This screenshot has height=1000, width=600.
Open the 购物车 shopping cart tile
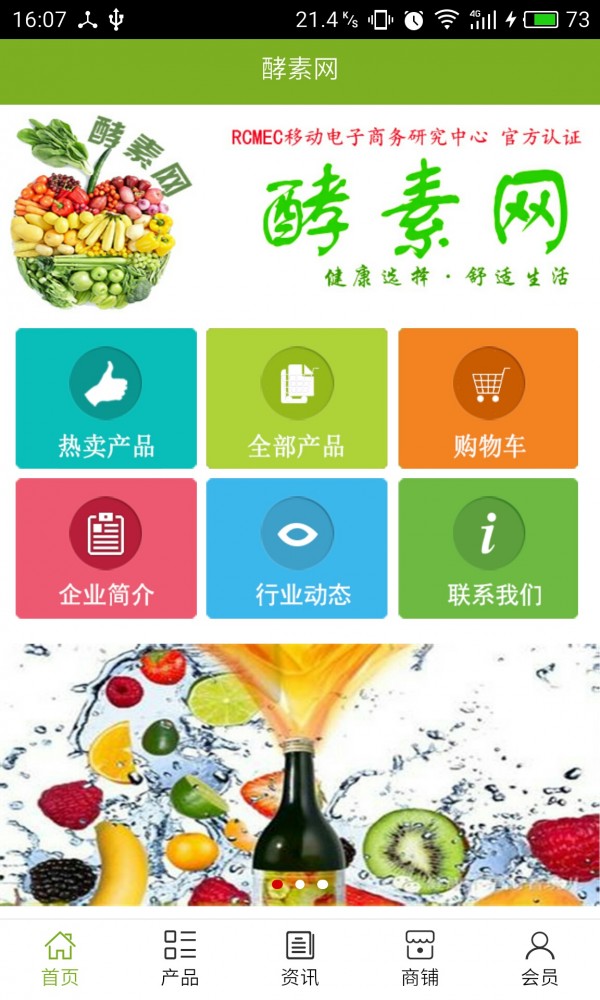point(488,398)
